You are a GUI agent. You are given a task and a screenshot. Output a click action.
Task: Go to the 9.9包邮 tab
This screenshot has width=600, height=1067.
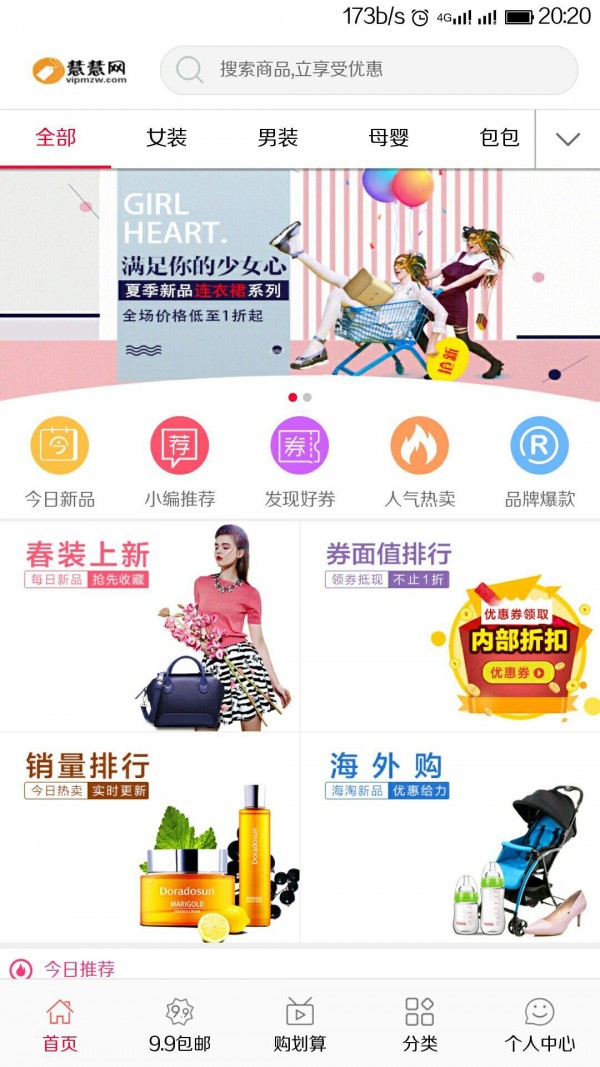(x=180, y=1024)
